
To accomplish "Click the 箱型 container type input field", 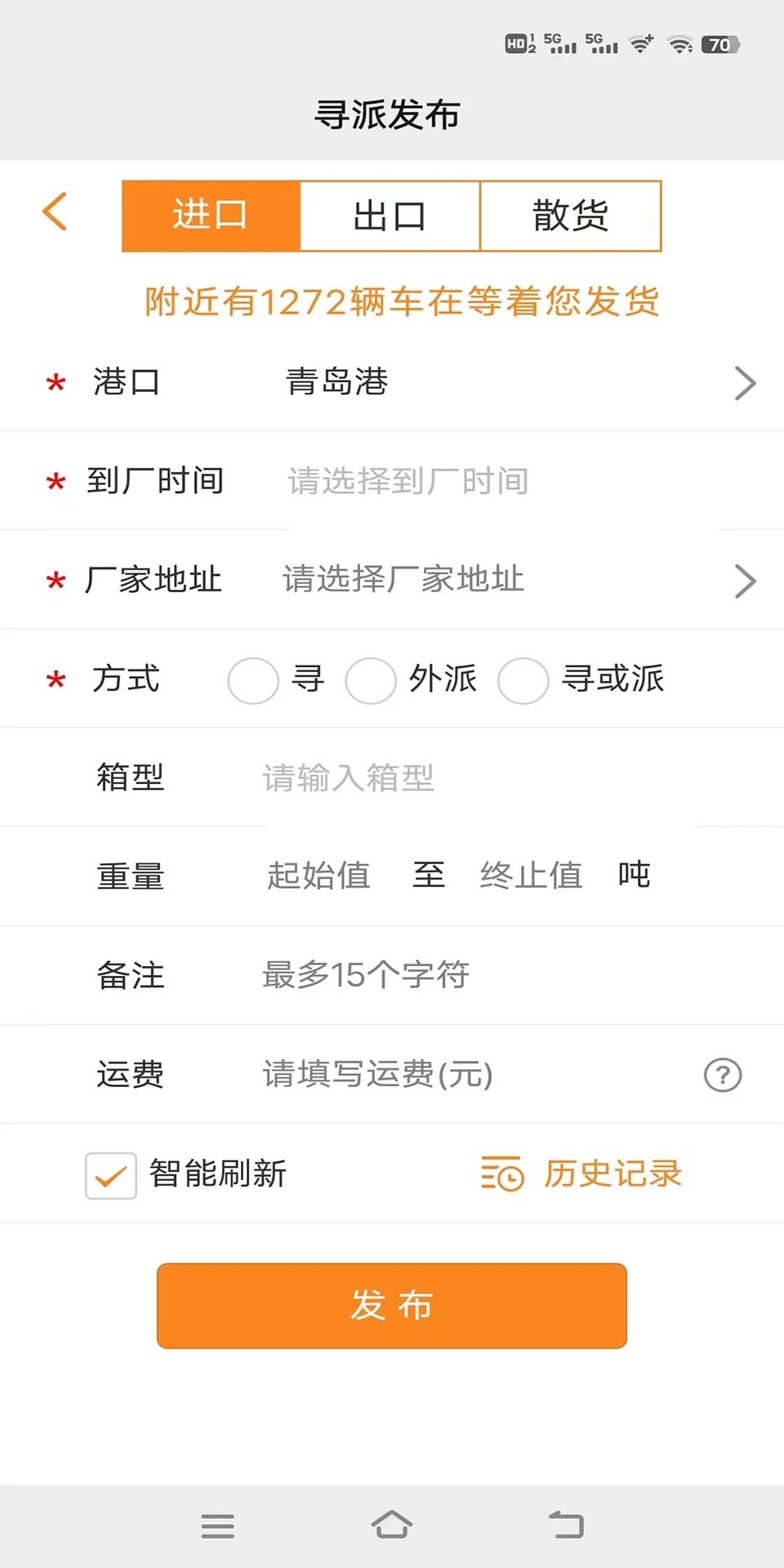I will click(408, 778).
